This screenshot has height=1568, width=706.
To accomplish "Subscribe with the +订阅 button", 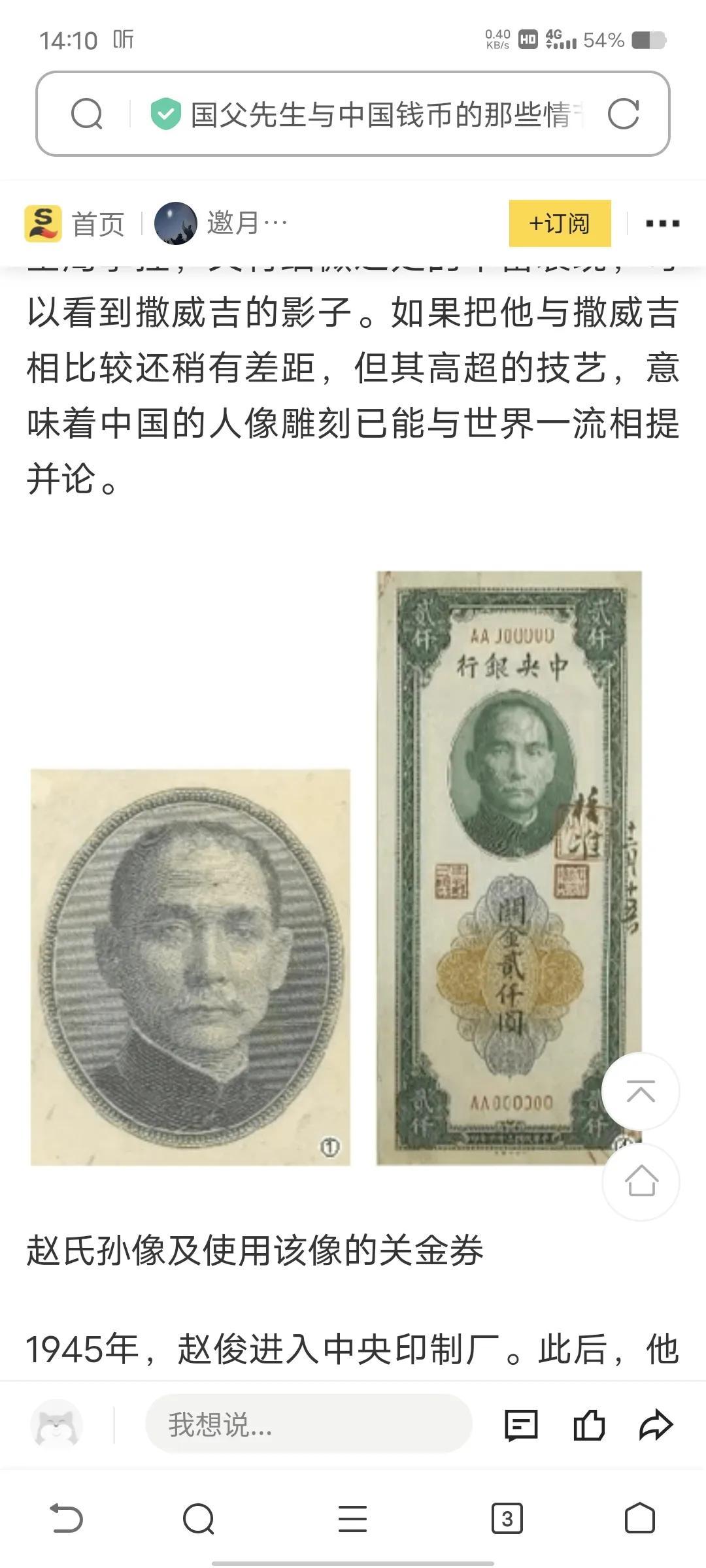I will click(560, 223).
